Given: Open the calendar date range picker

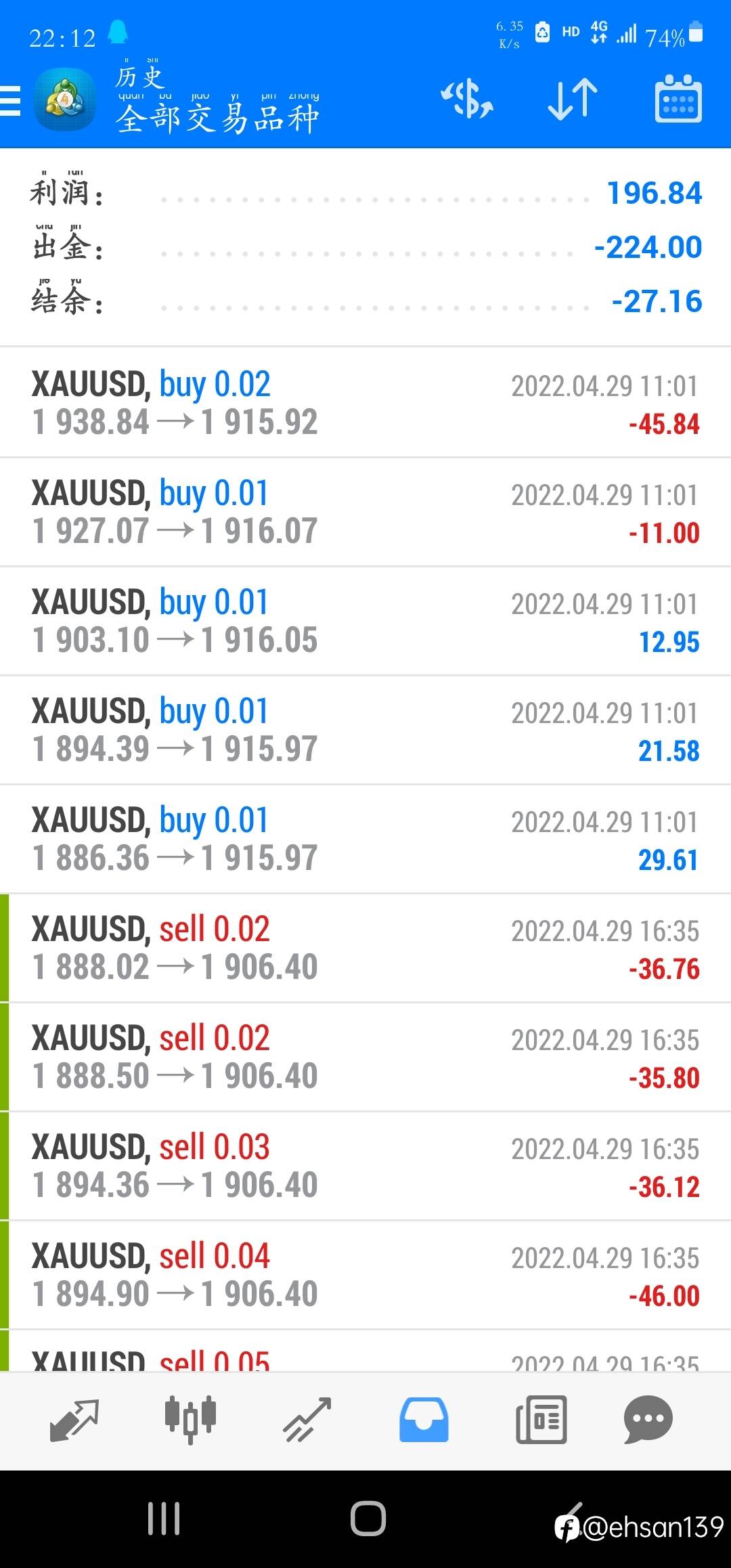Looking at the screenshot, I should click(678, 100).
